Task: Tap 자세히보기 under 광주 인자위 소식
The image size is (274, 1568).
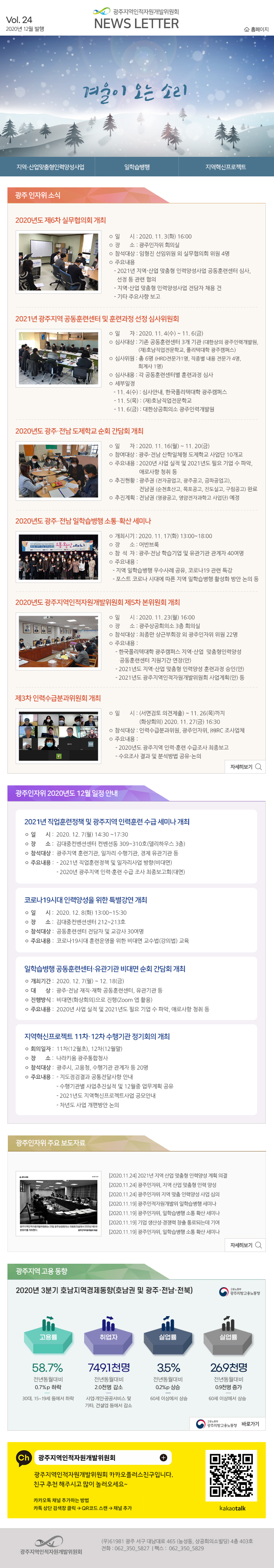Action: pyautogui.click(x=245, y=766)
